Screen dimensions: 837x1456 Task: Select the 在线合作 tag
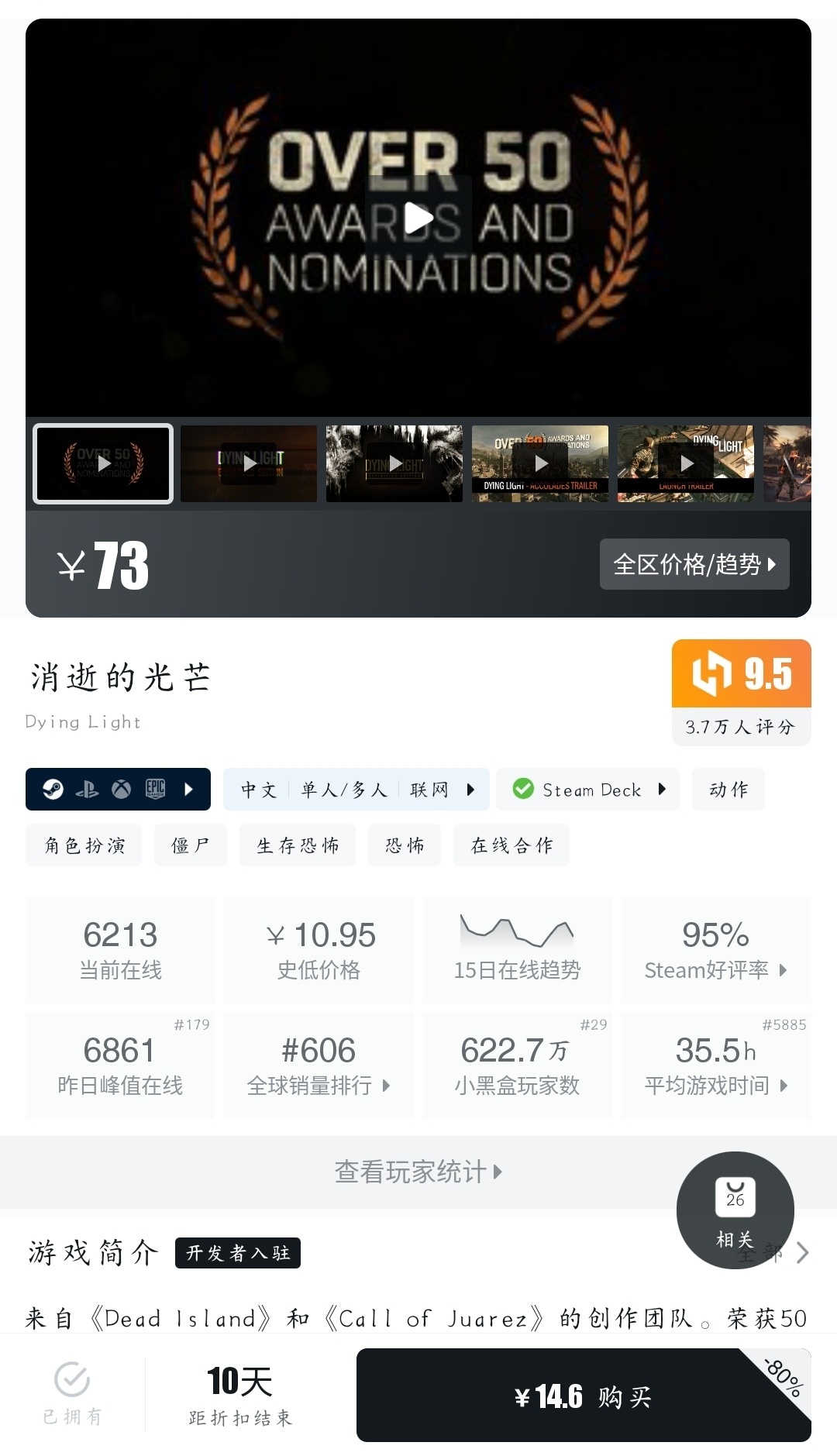(x=511, y=845)
